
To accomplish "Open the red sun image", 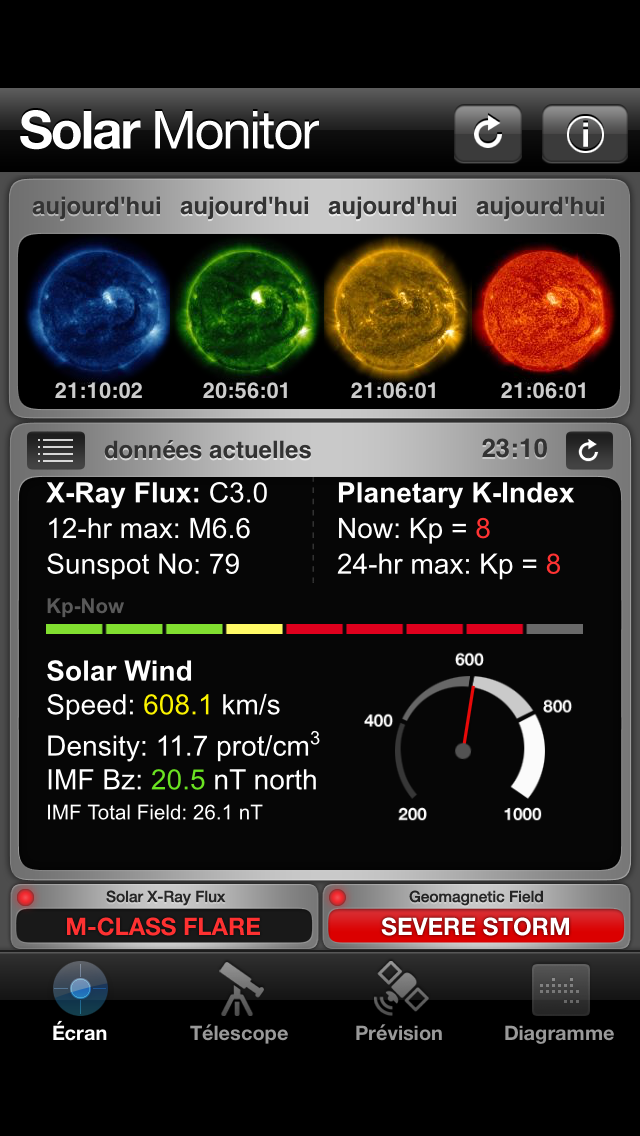I will click(x=544, y=309).
